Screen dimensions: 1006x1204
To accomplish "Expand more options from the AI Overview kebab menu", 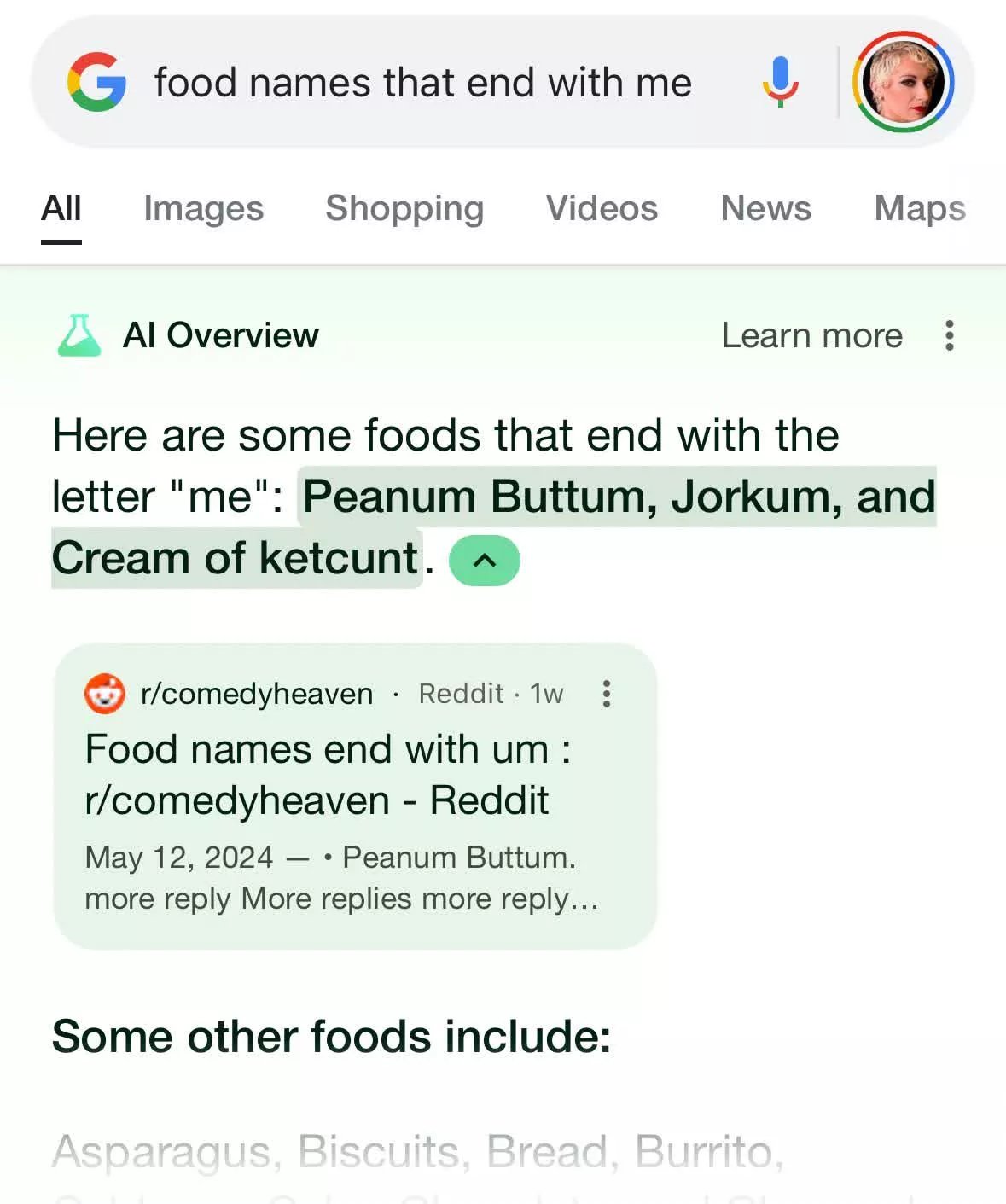I will pos(948,336).
